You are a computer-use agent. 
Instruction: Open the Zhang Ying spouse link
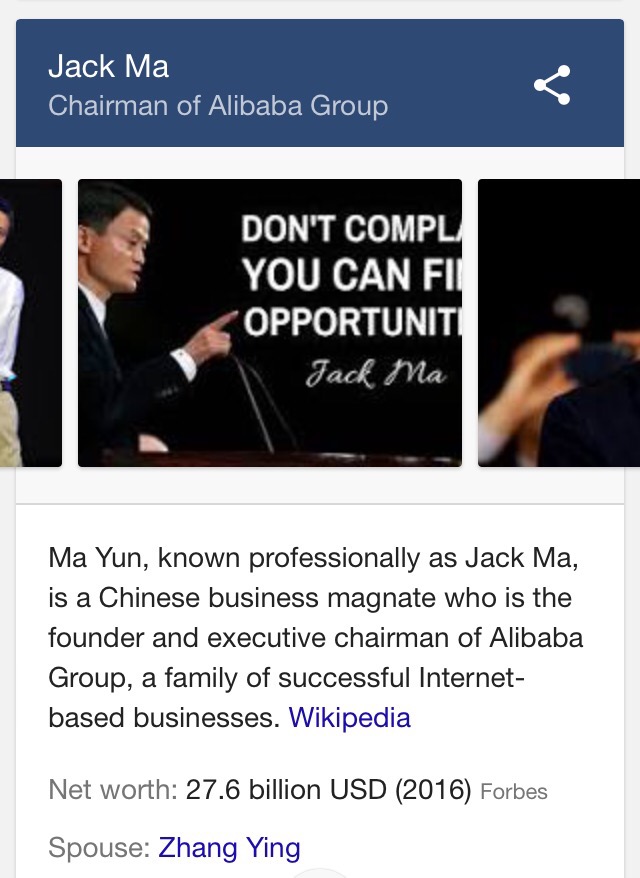[x=229, y=848]
